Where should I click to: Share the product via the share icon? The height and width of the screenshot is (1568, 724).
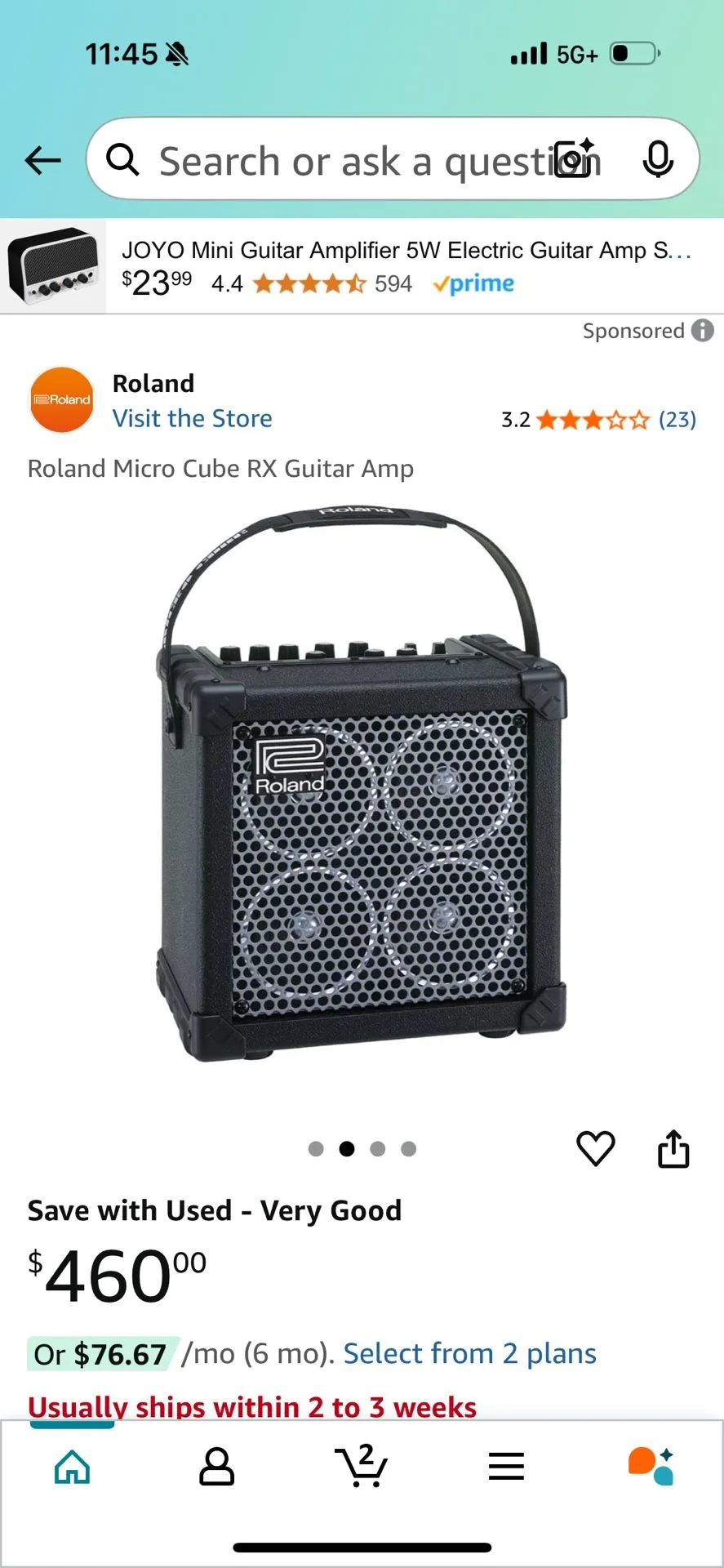pos(673,1148)
